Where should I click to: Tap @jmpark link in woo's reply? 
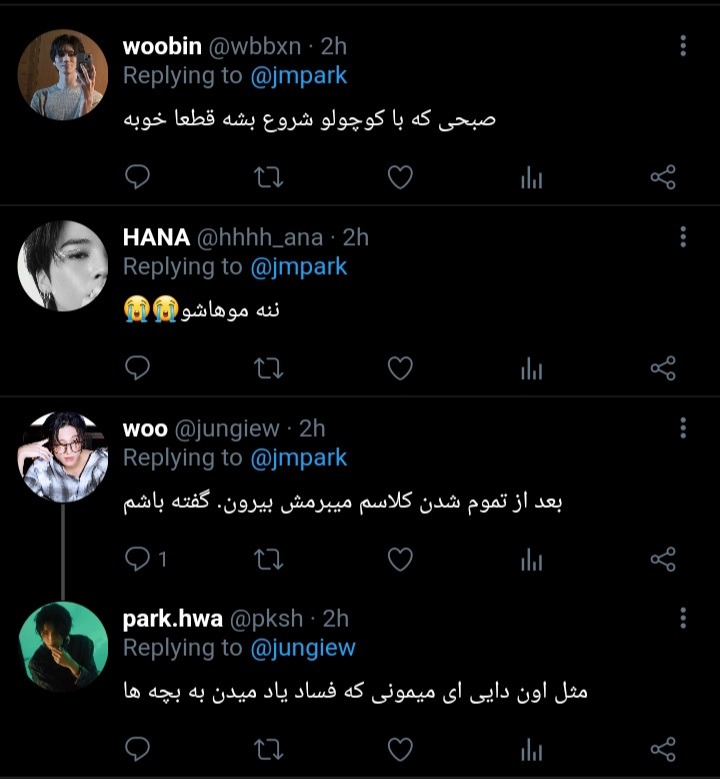299,458
